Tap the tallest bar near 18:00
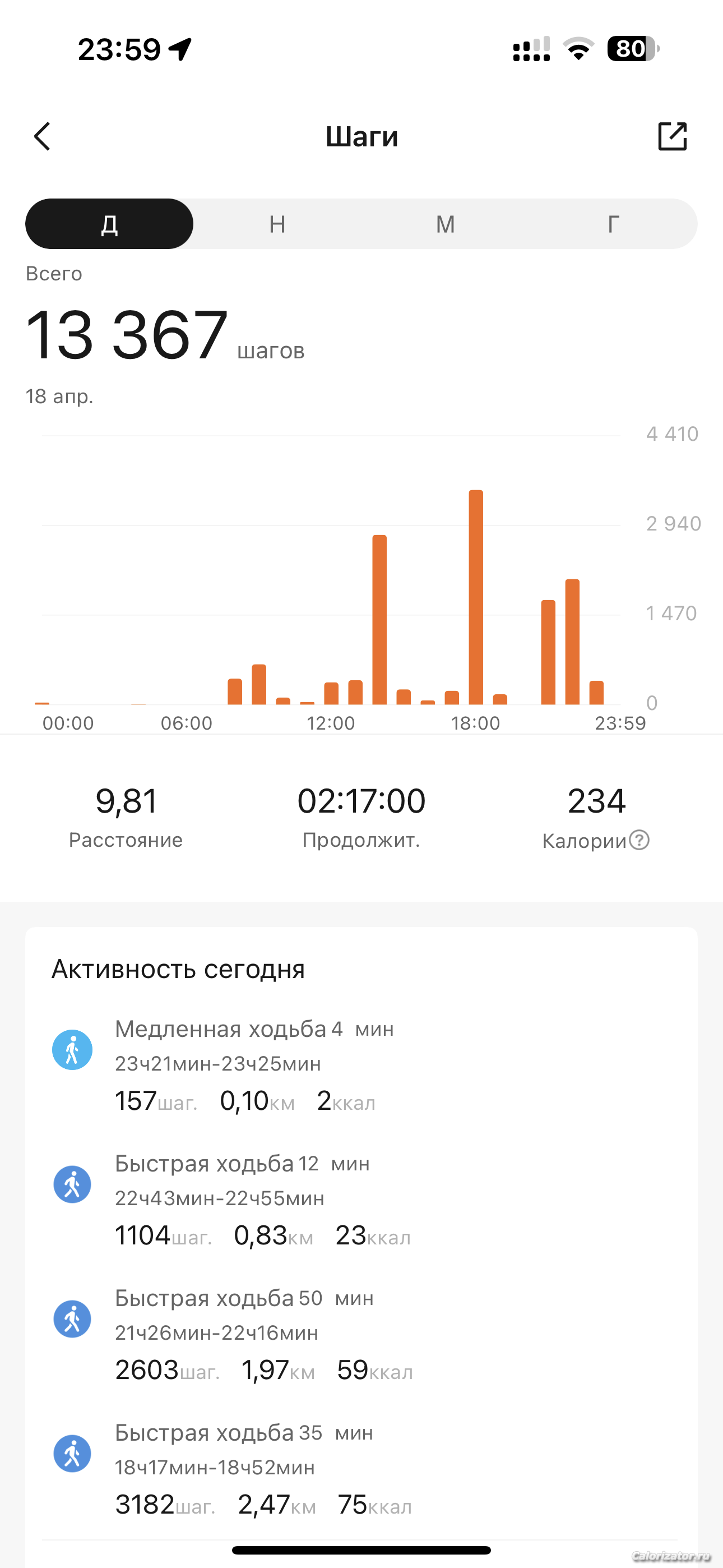 [x=476, y=597]
